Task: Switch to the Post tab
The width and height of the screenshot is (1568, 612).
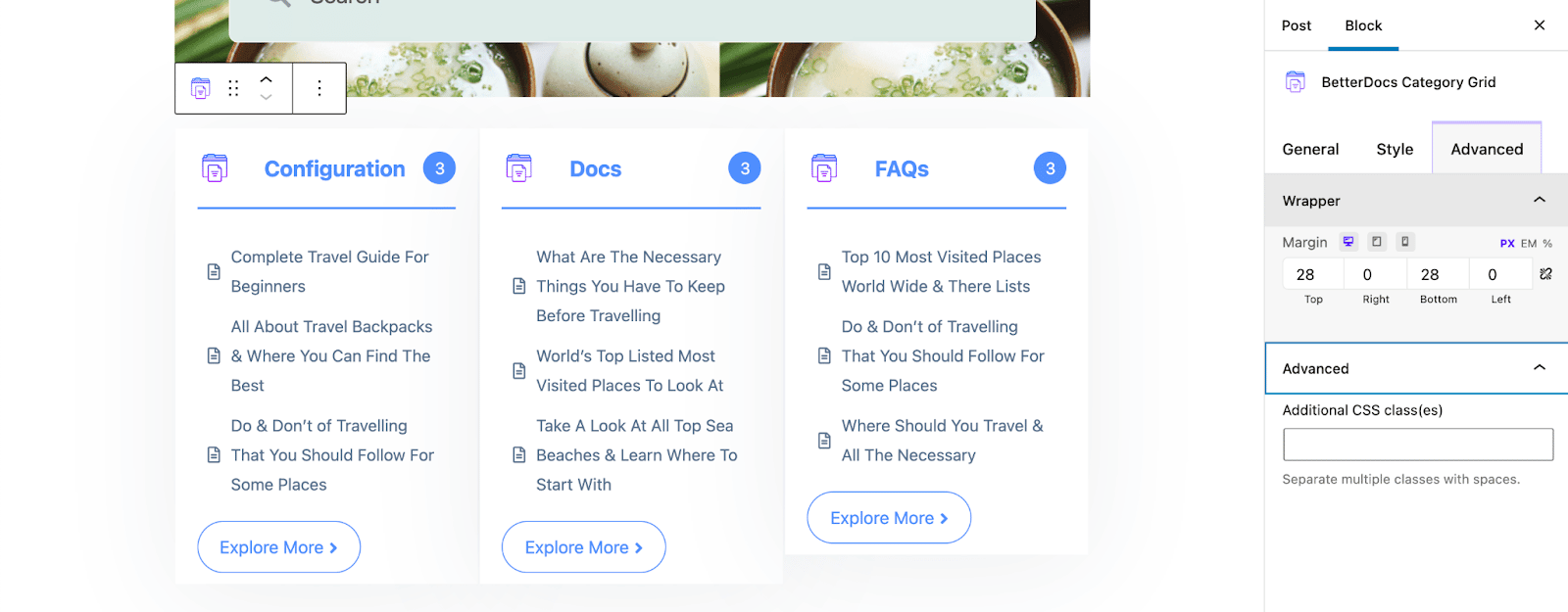Action: click(1296, 25)
